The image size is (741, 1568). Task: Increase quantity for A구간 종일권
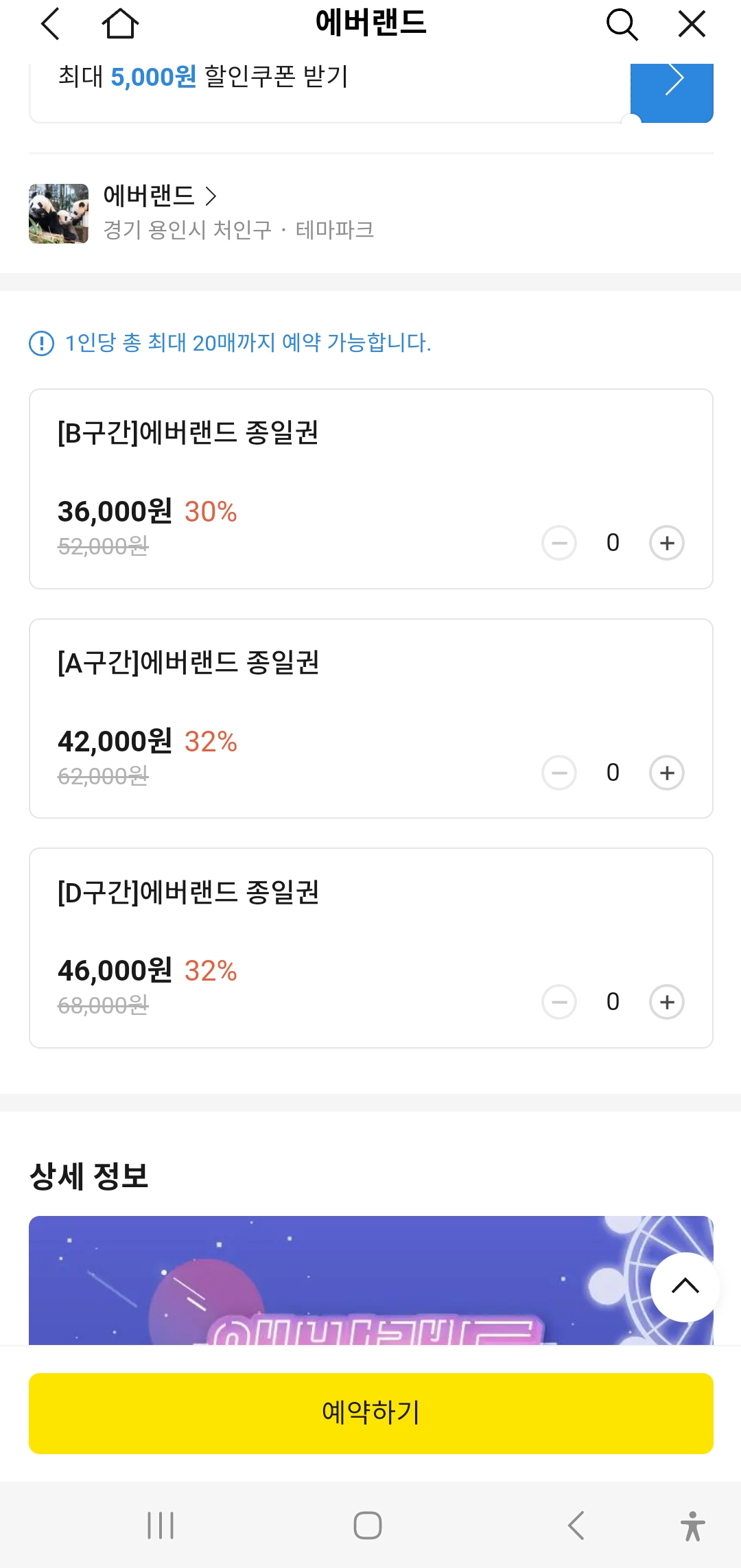(x=666, y=772)
